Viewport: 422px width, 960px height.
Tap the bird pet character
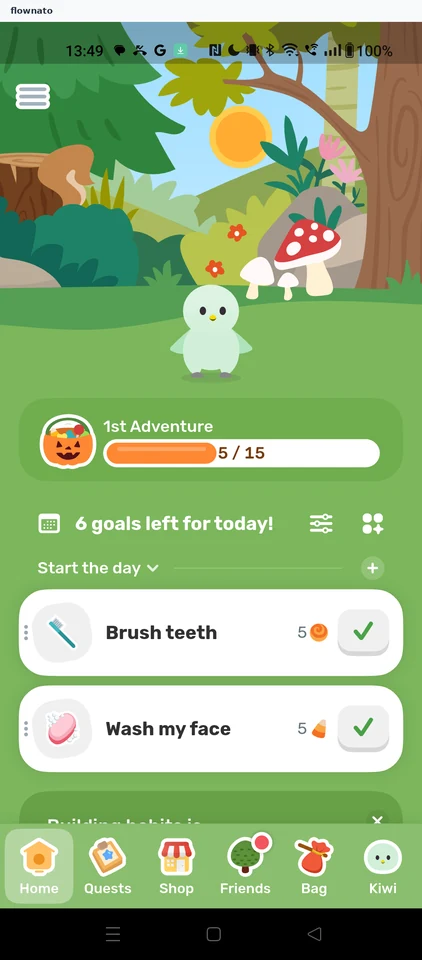coord(211,331)
